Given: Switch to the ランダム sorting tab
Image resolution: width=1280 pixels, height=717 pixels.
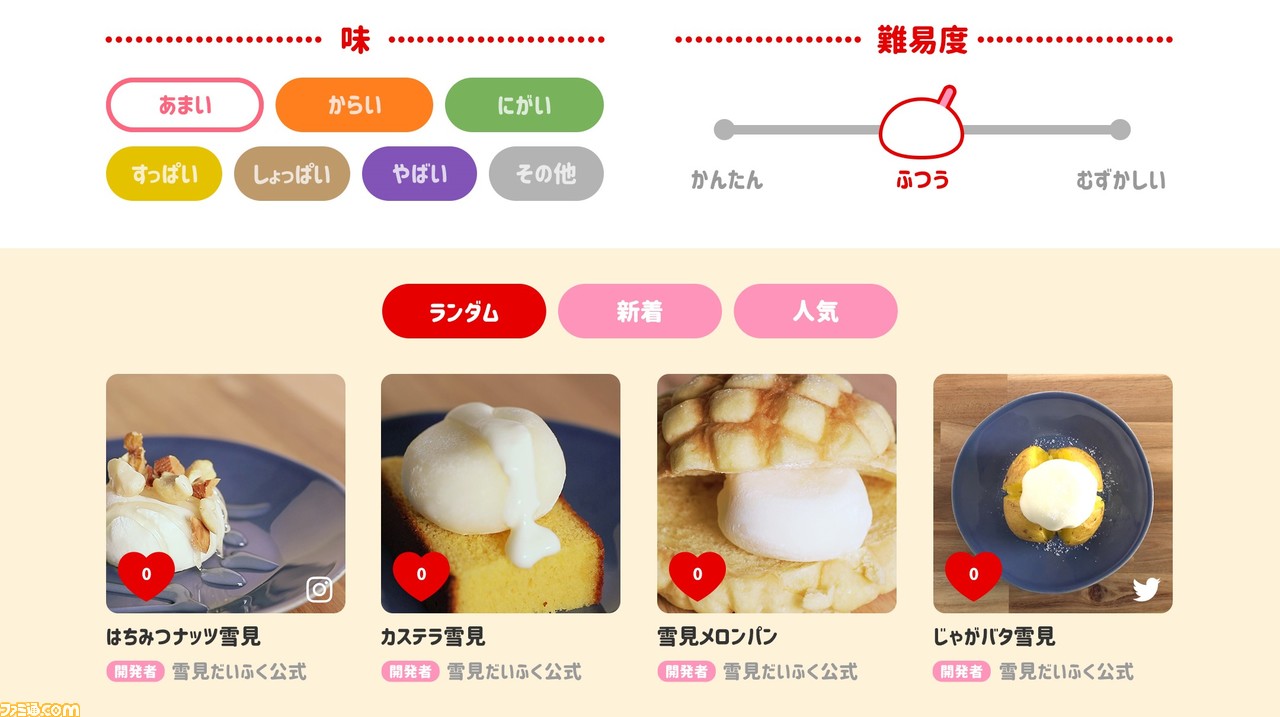Looking at the screenshot, I should pyautogui.click(x=464, y=311).
